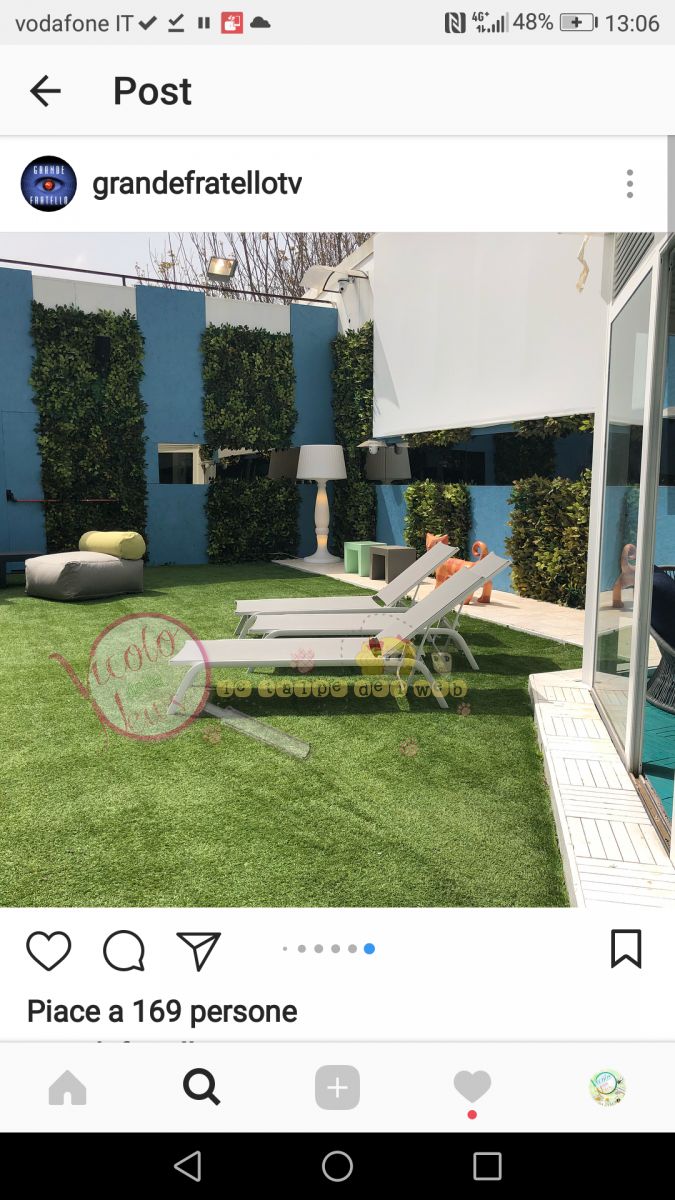This screenshot has width=675, height=1200.
Task: Create a new post with plus
Action: [x=337, y=1087]
